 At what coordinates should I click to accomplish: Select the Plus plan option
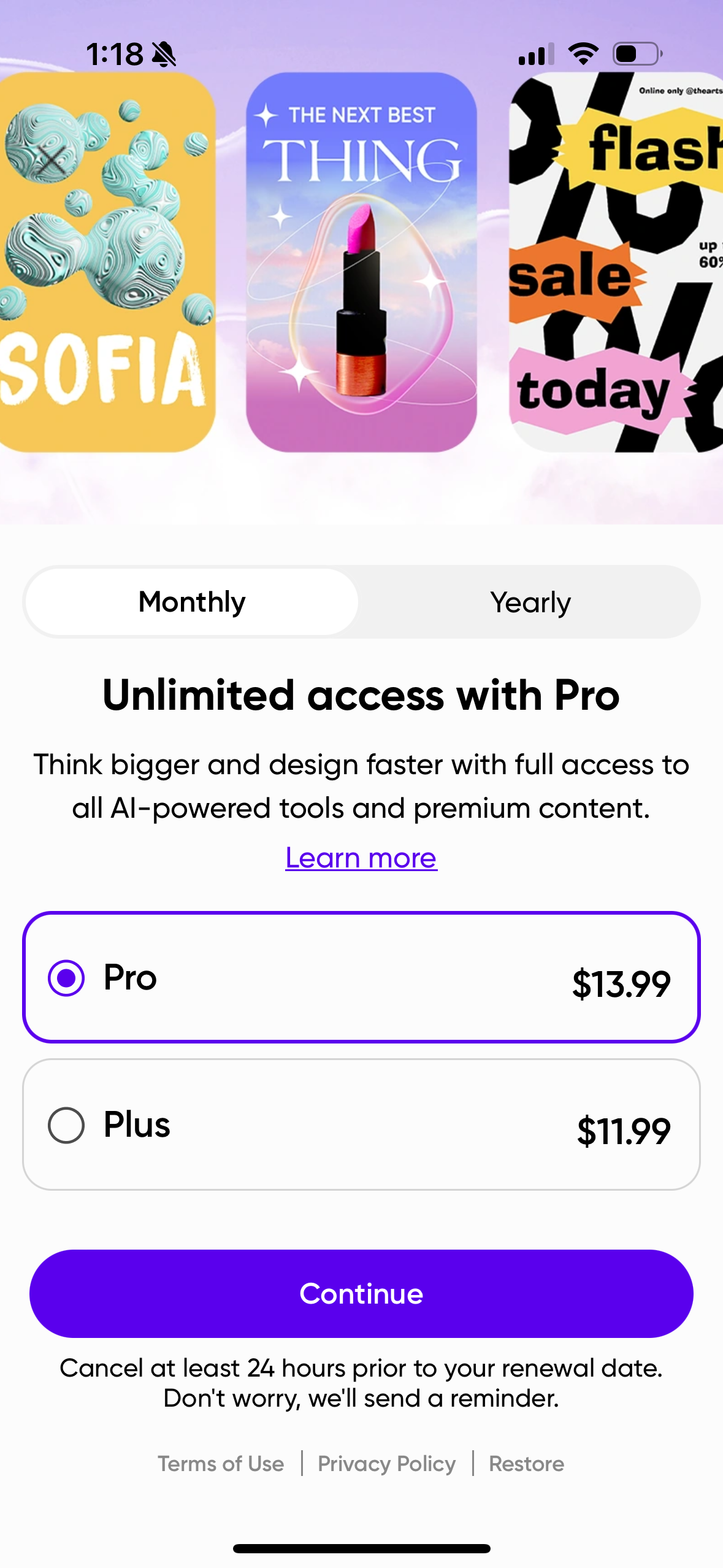361,1124
